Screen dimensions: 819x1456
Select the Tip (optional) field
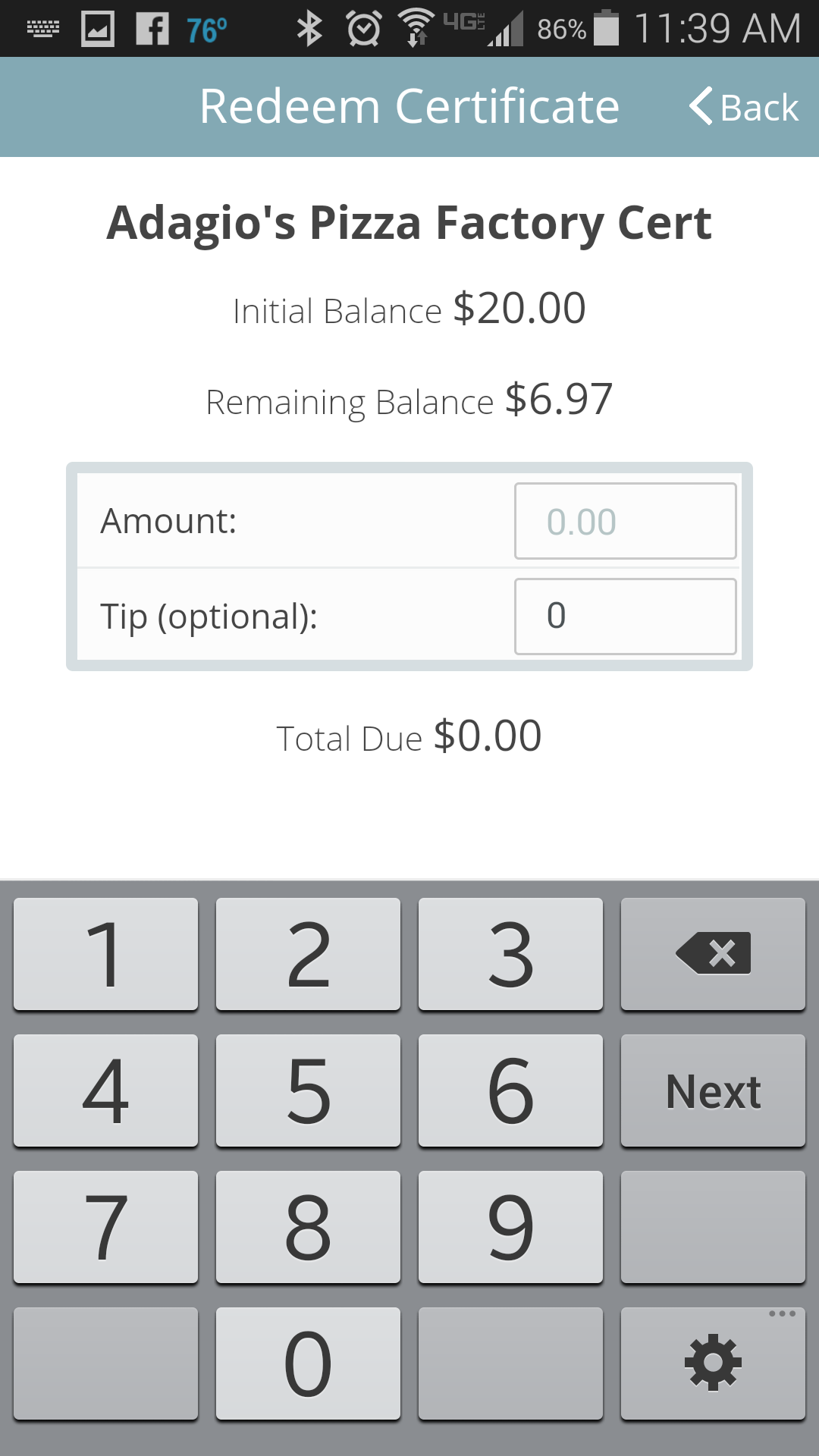625,616
